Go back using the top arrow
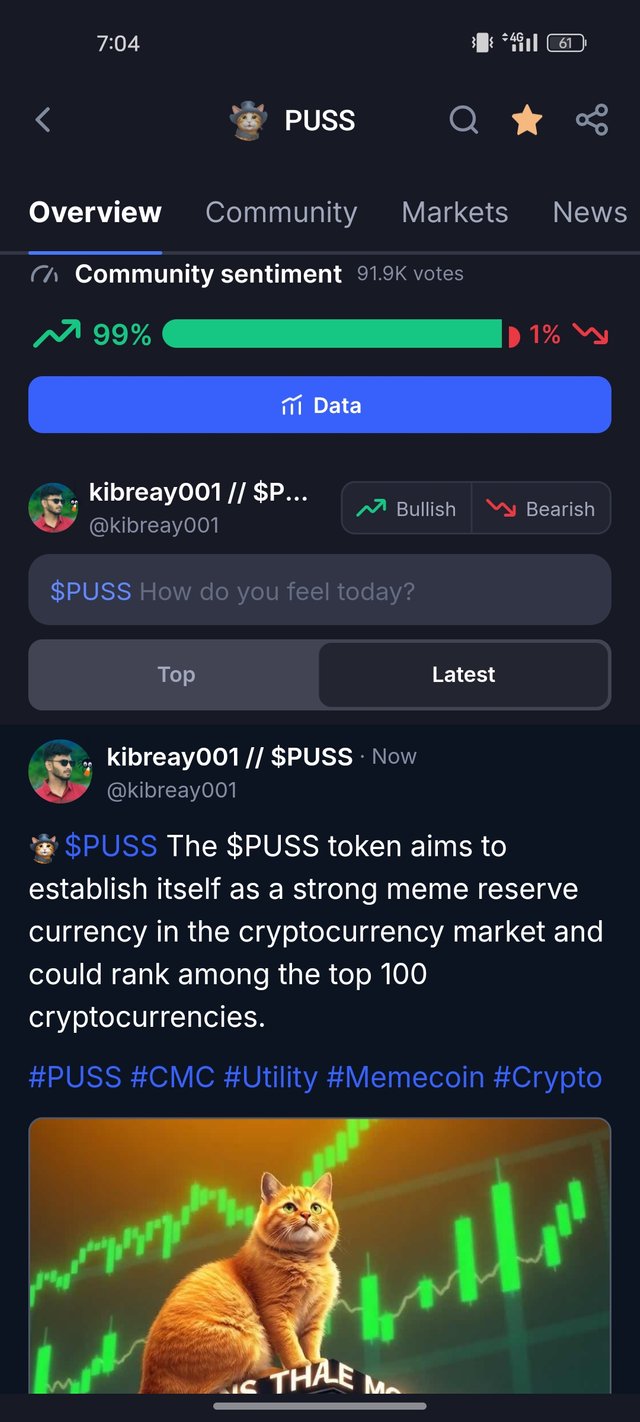Screen dimensions: 640x1422 pyautogui.click(x=42, y=121)
